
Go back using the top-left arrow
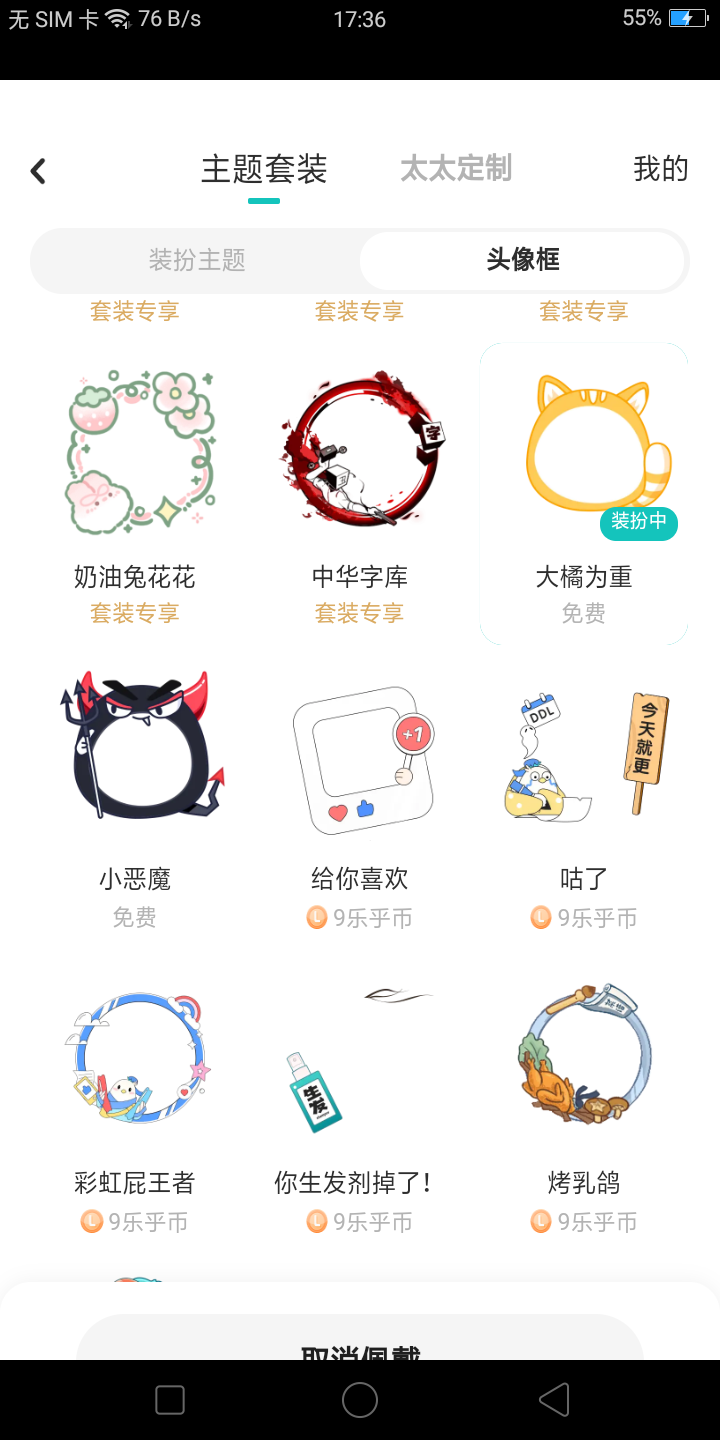[39, 171]
